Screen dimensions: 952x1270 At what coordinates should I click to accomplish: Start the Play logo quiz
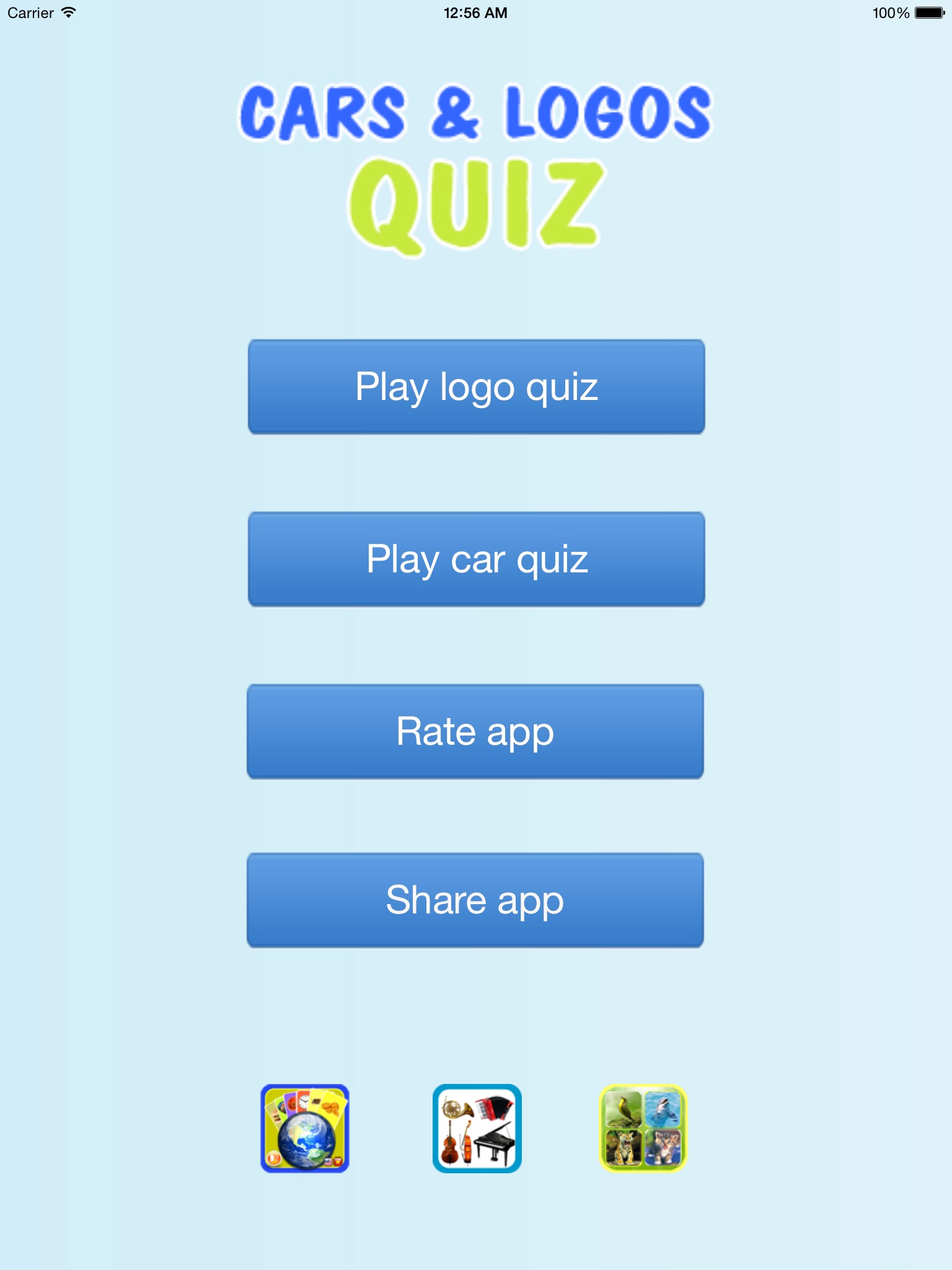click(x=476, y=387)
